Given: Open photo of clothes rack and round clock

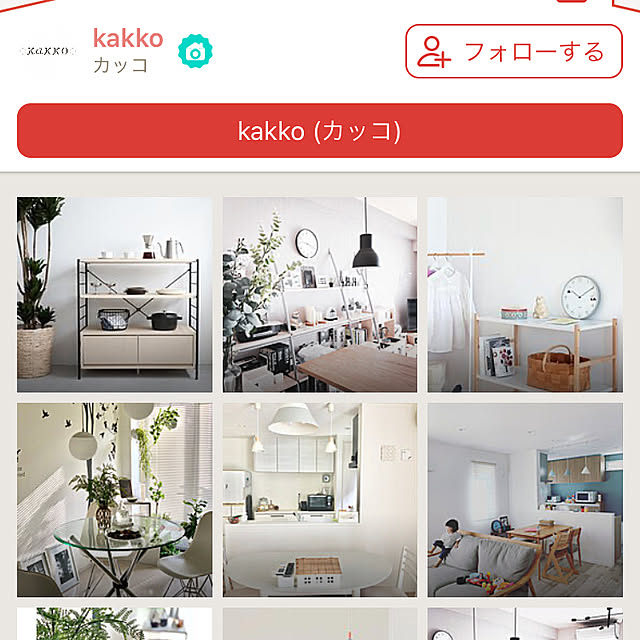Looking at the screenshot, I should [525, 294].
